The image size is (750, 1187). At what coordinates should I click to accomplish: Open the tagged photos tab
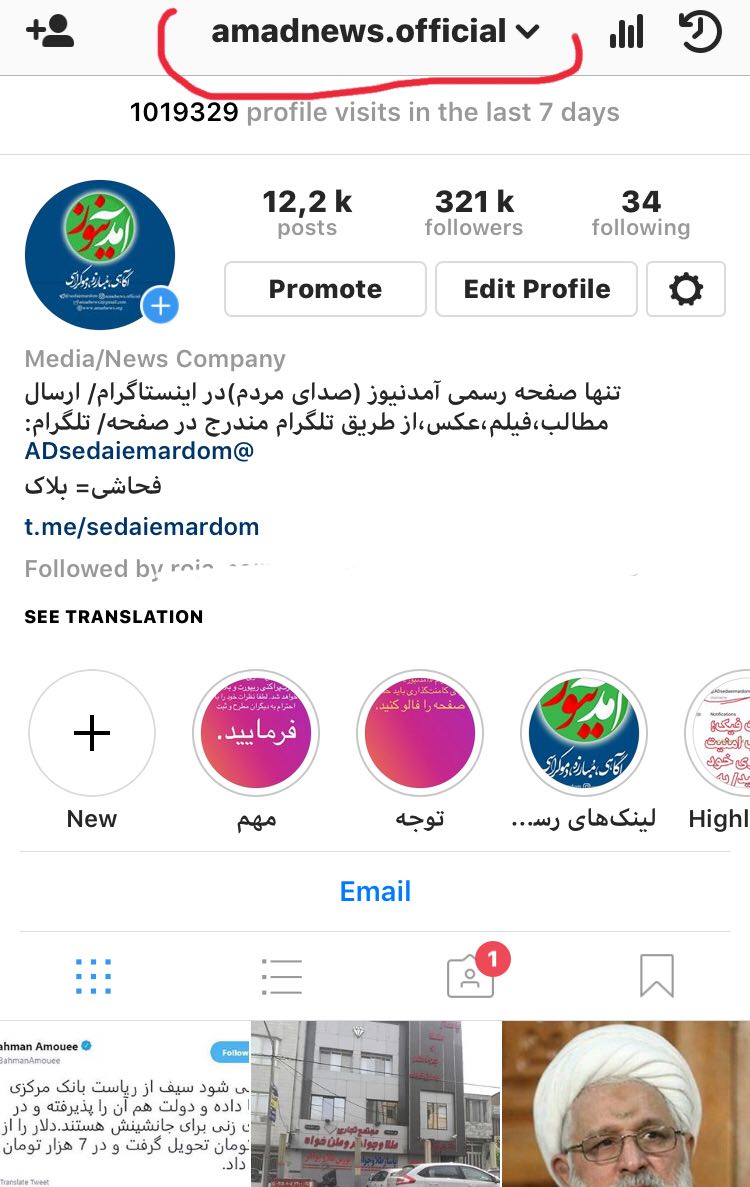click(x=470, y=976)
